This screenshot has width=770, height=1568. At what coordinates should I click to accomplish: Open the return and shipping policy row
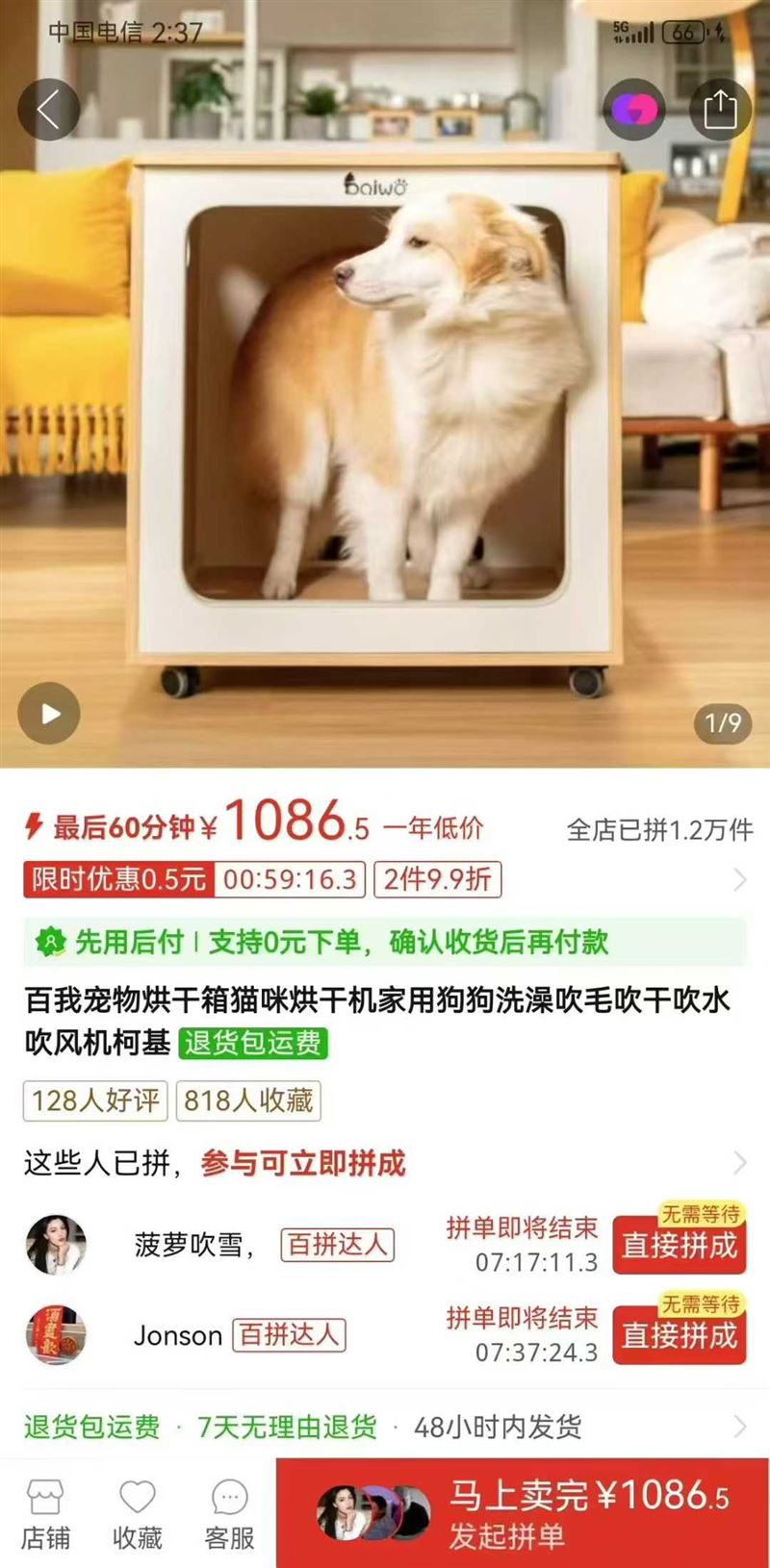385,1427
